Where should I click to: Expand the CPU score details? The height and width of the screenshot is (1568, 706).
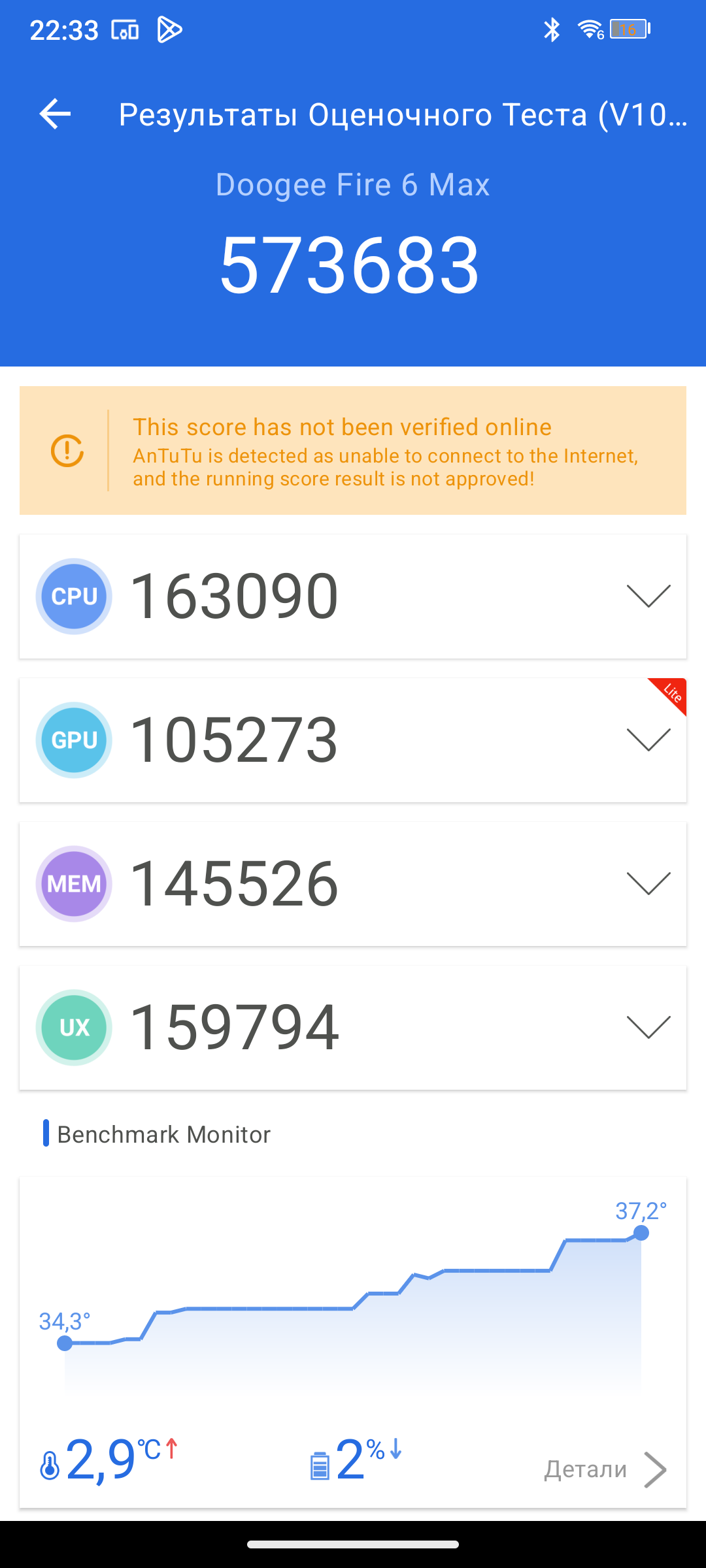[x=648, y=596]
